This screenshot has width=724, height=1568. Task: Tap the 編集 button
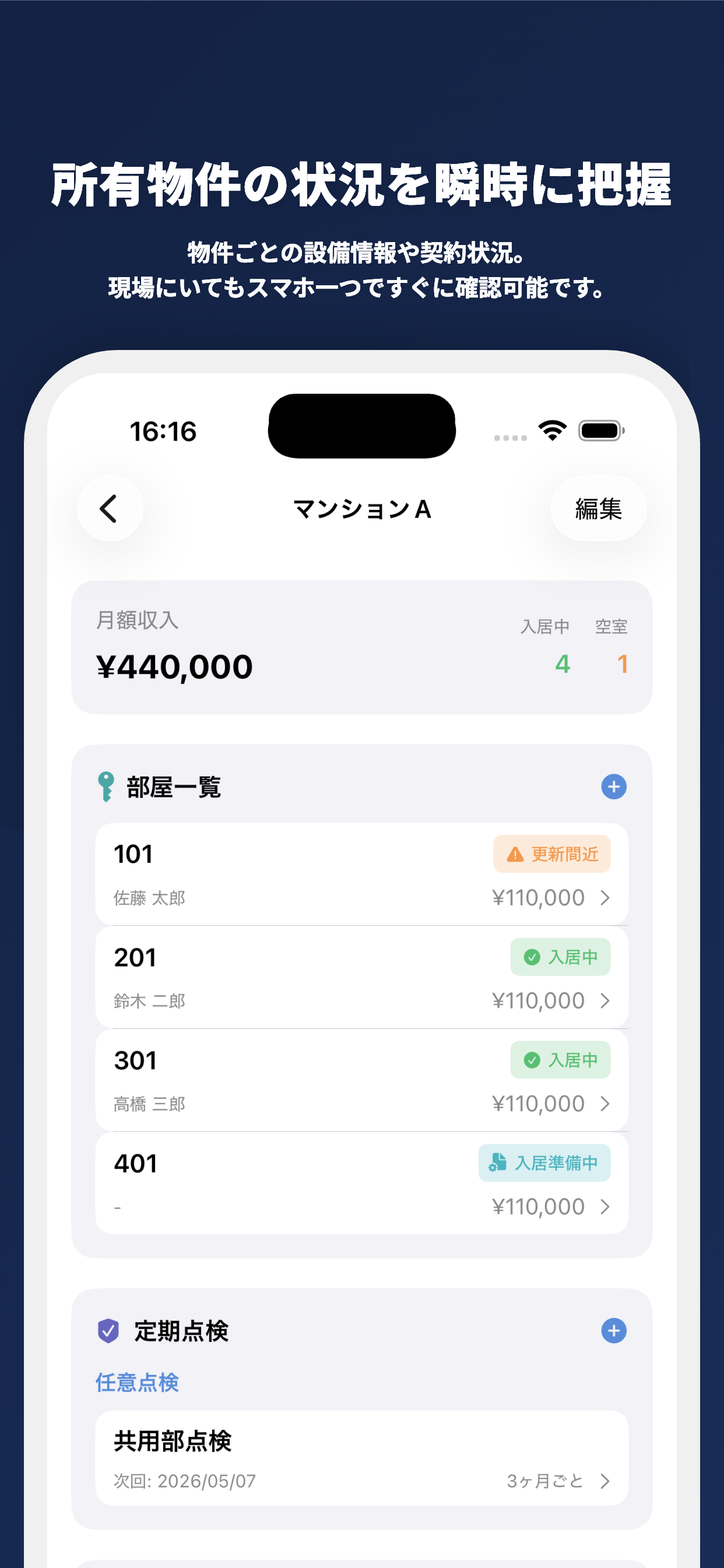pos(598,508)
